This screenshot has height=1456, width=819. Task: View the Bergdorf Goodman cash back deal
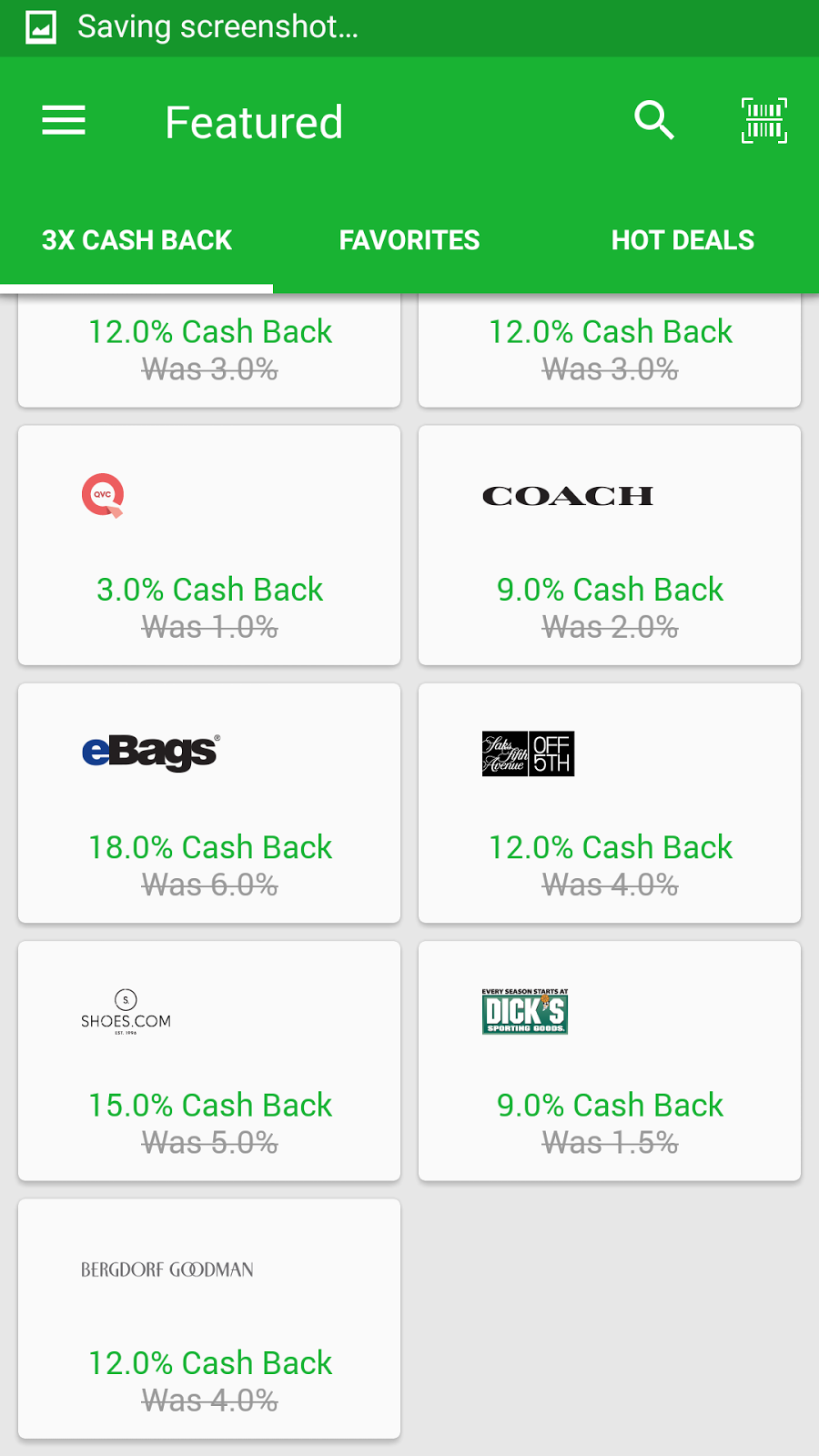point(209,1319)
